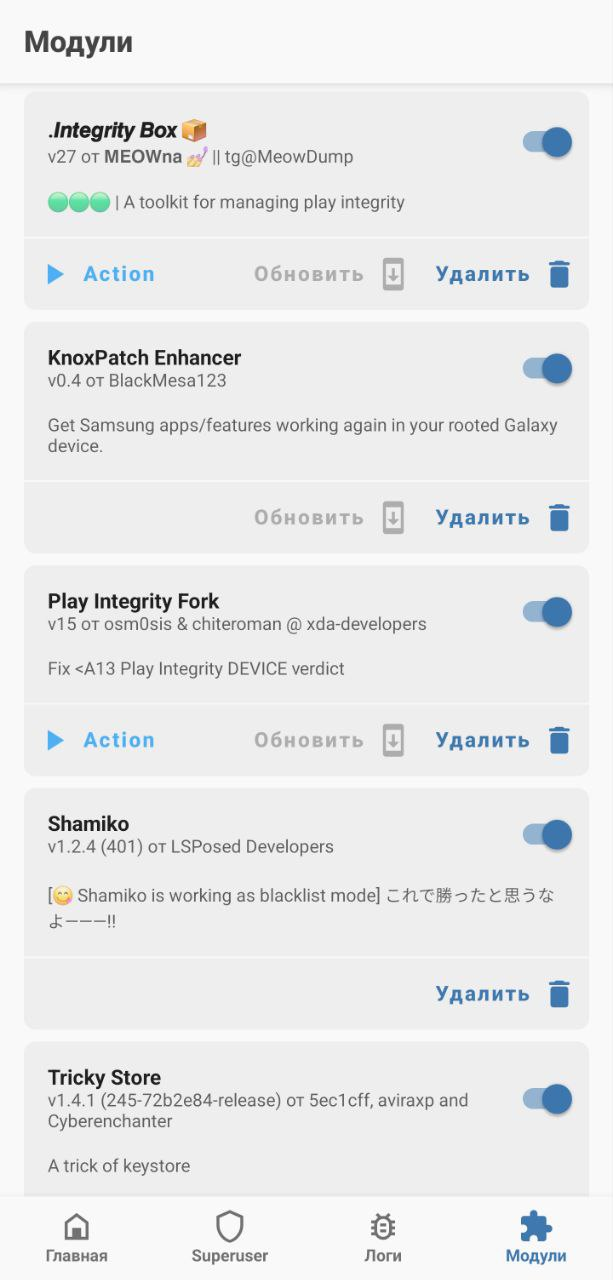Disable the Tricky Store module

point(547,1099)
